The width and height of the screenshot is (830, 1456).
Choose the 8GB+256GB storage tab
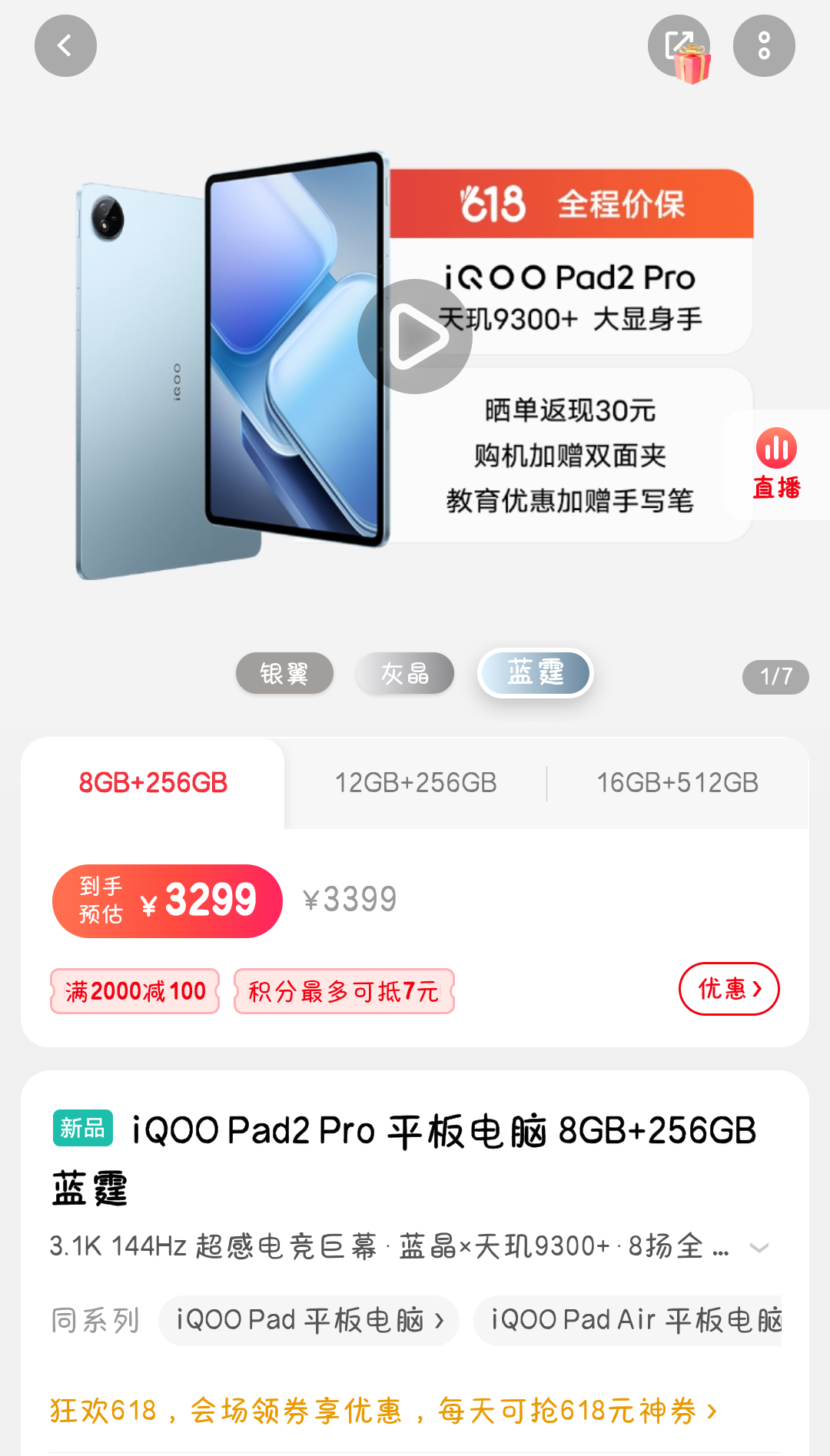pyautogui.click(x=153, y=783)
